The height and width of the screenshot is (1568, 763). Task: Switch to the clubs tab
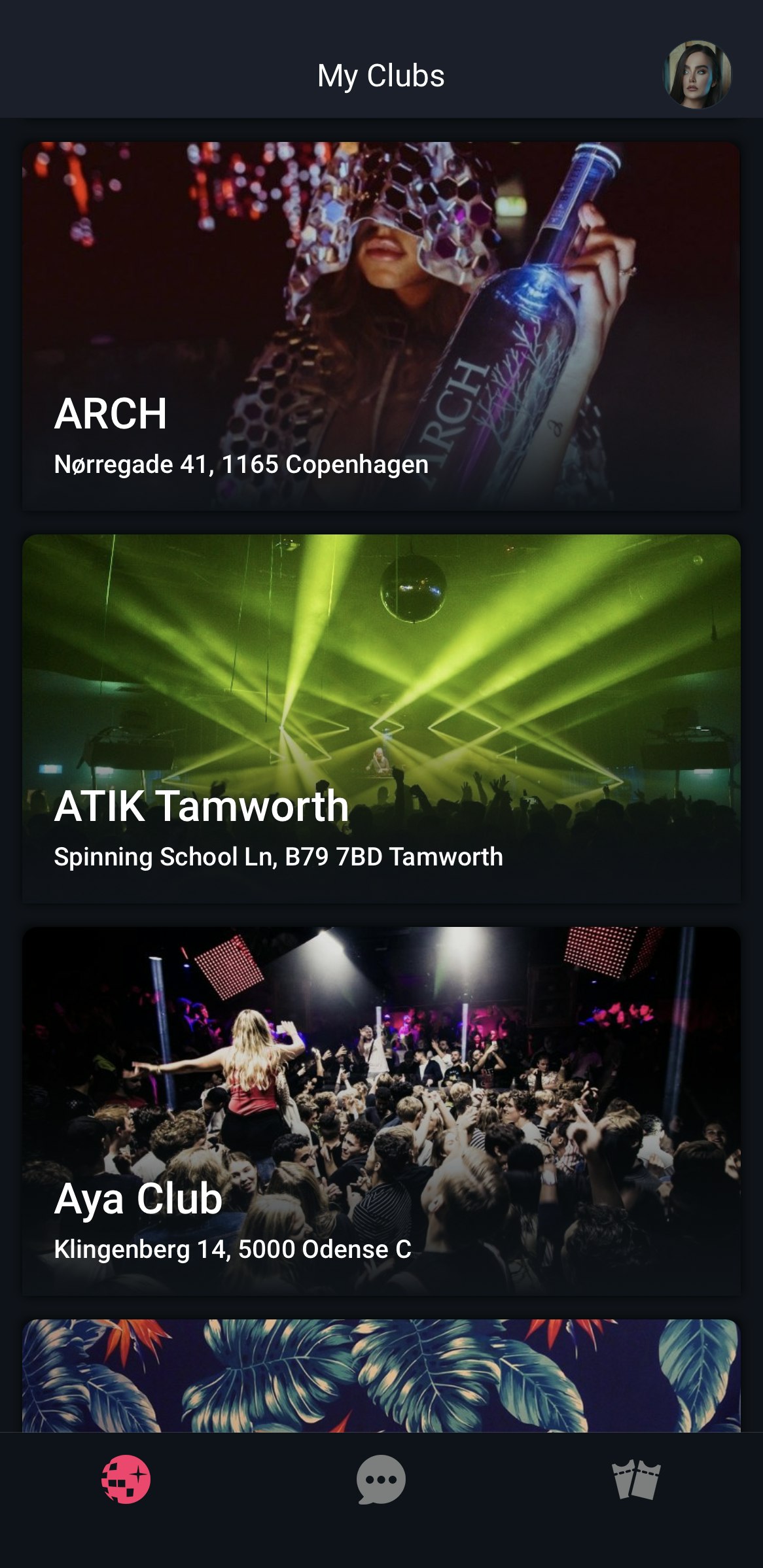coord(126,1480)
